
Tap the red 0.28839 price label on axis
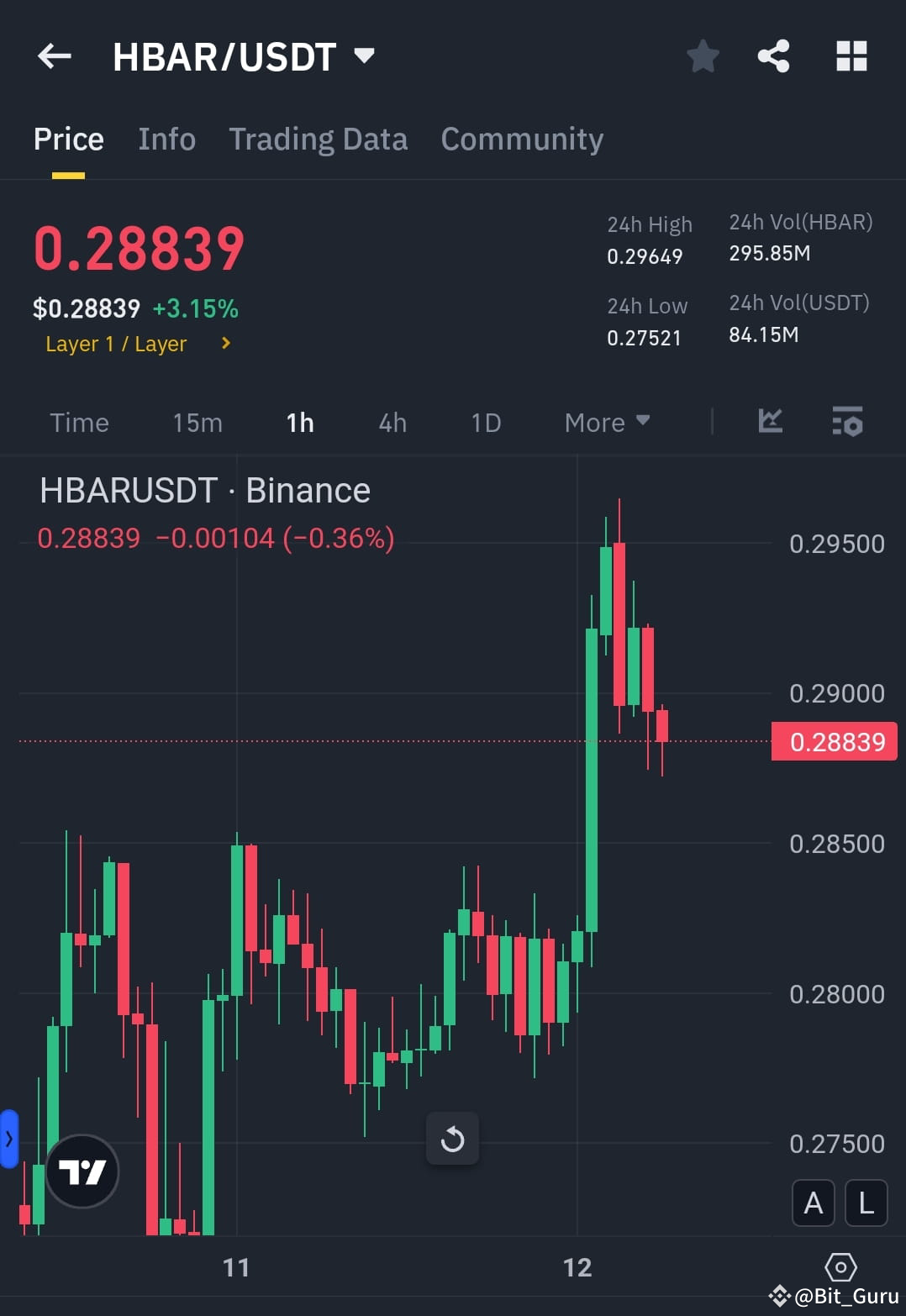[x=834, y=741]
